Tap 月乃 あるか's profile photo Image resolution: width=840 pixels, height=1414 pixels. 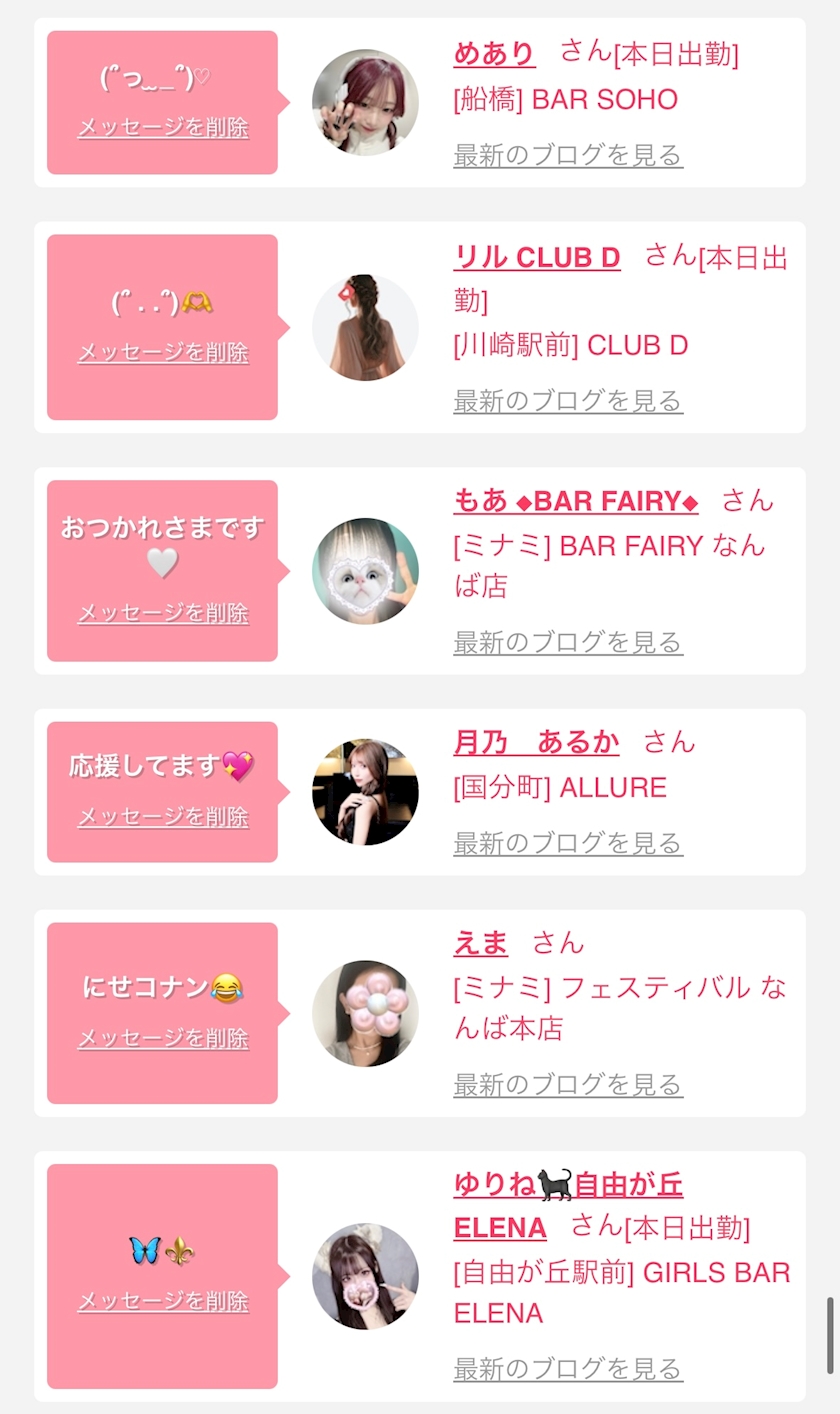click(x=365, y=792)
